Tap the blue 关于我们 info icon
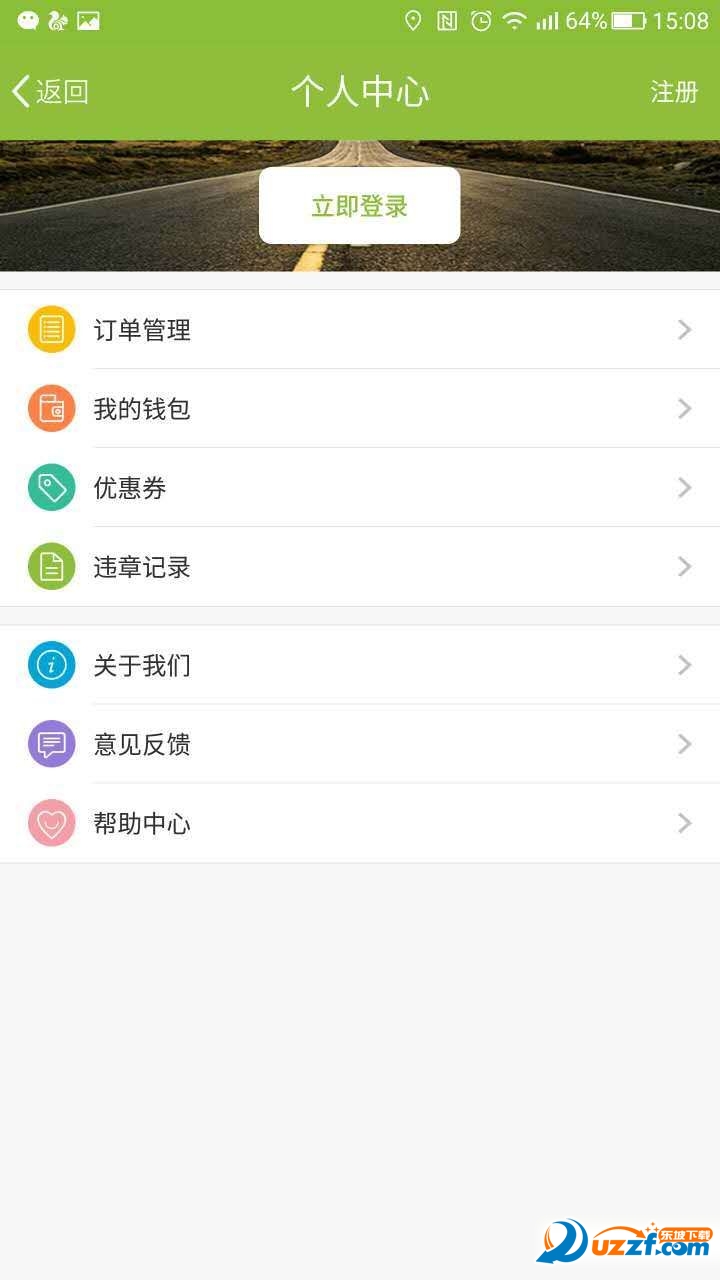This screenshot has height=1280, width=720. [51, 664]
